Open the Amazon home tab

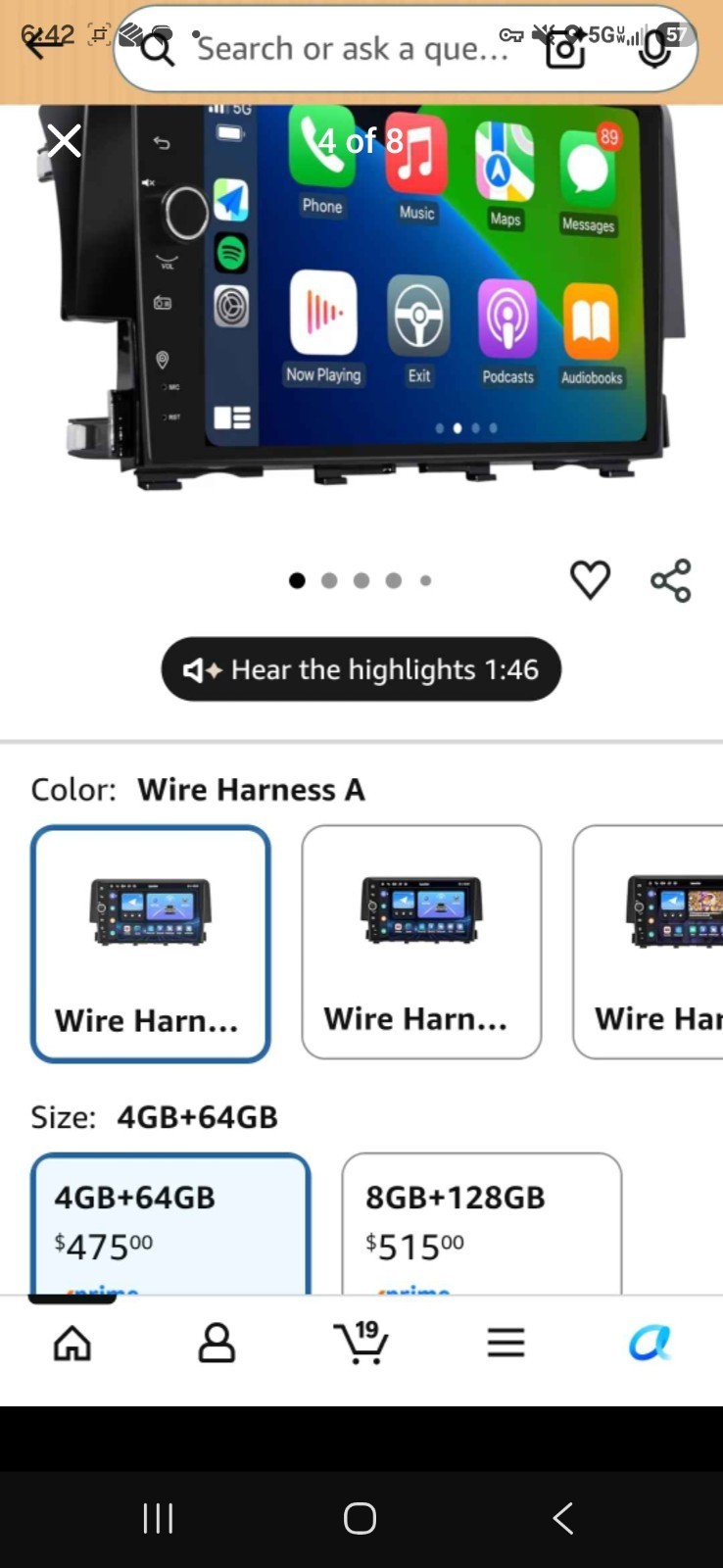72,1343
